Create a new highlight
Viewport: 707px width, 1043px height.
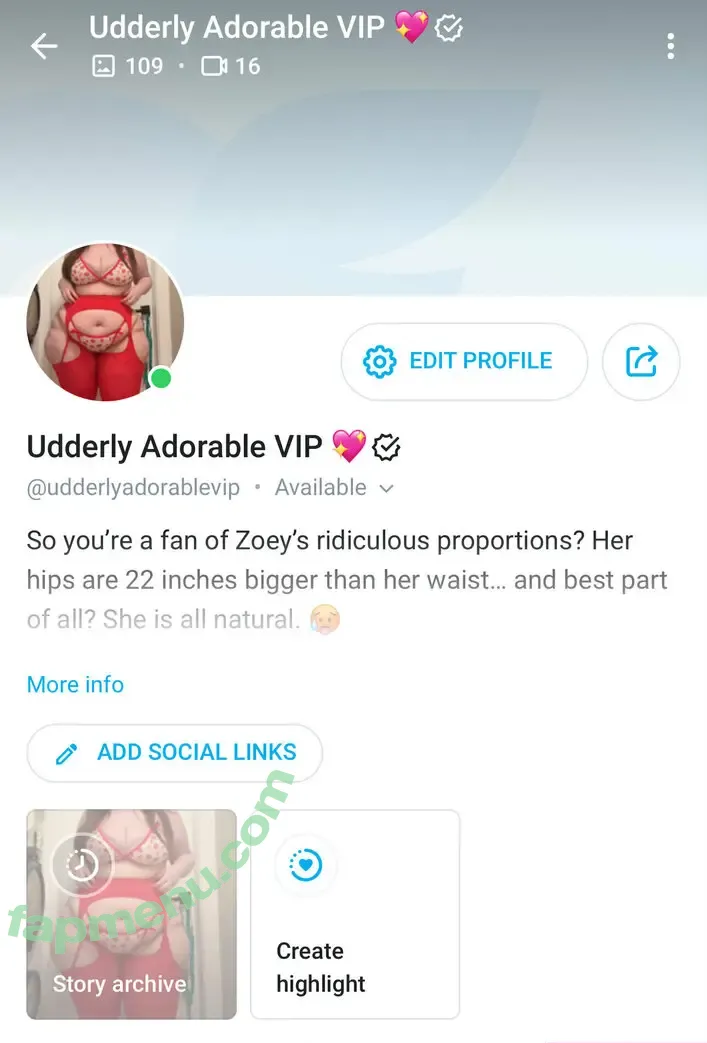click(355, 914)
